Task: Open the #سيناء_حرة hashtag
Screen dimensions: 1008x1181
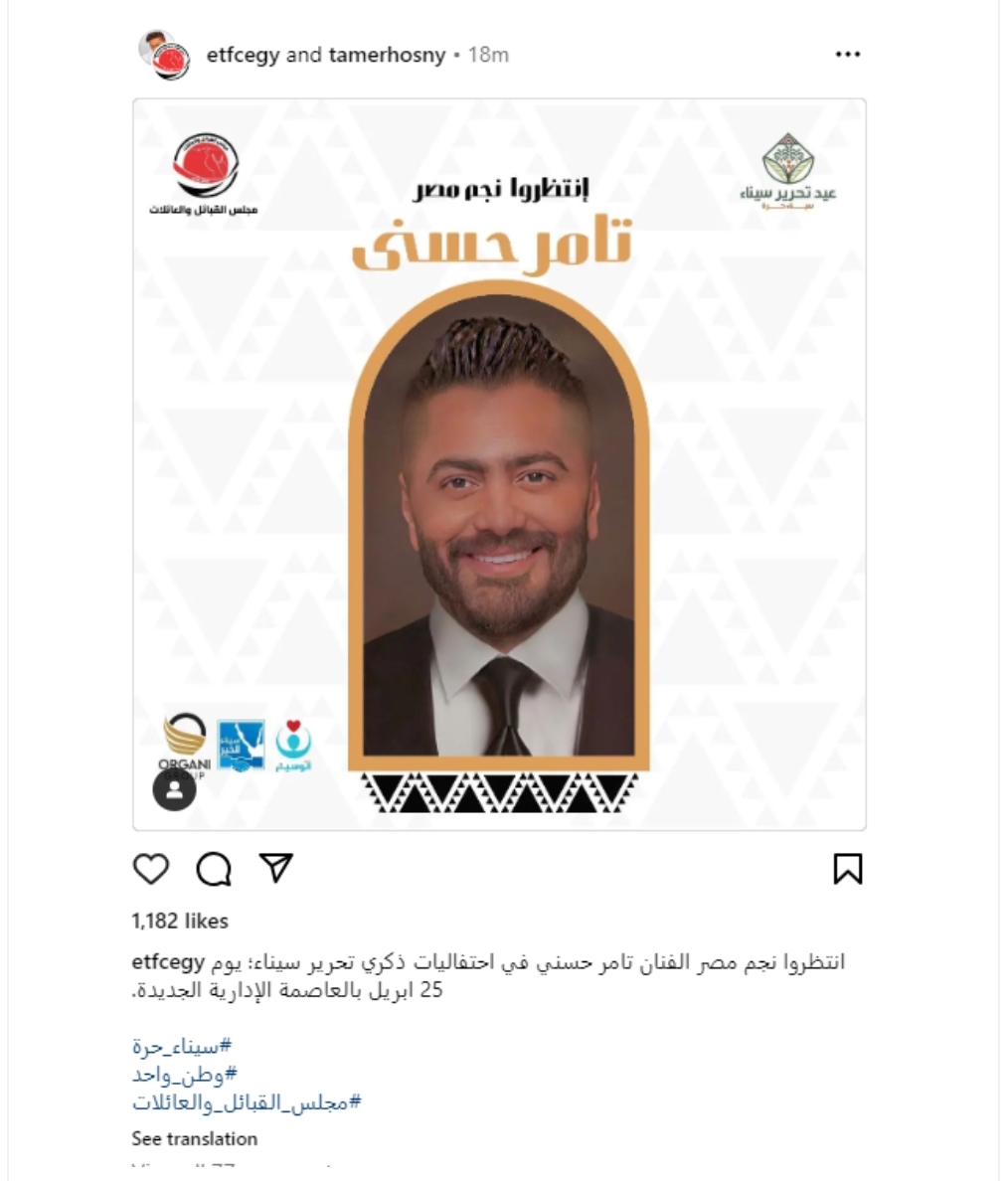Action: [x=182, y=1046]
